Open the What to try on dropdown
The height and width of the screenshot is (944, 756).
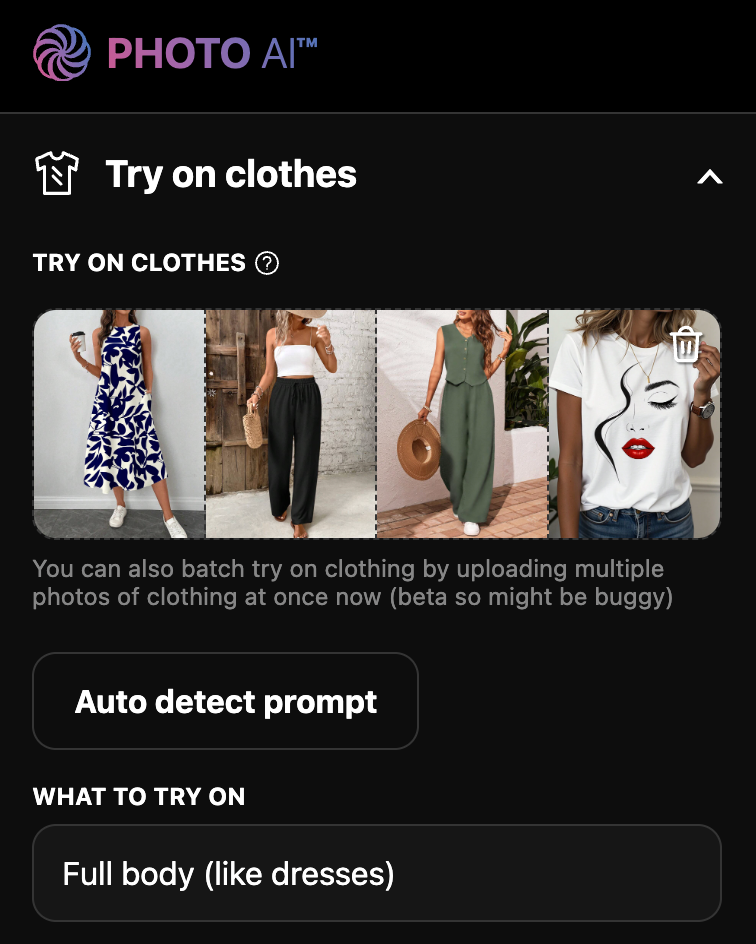(377, 873)
